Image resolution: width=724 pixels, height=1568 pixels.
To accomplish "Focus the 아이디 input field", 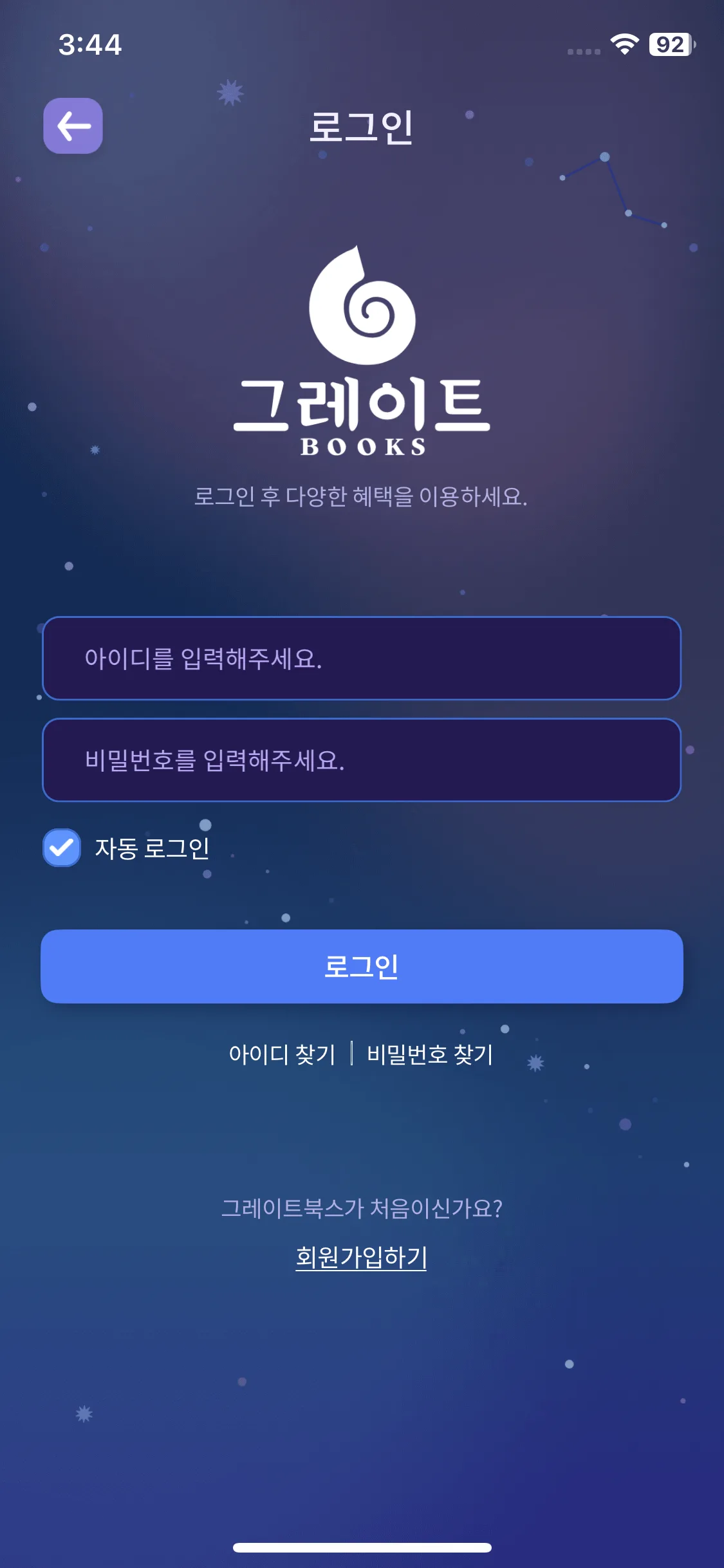I will tap(362, 658).
